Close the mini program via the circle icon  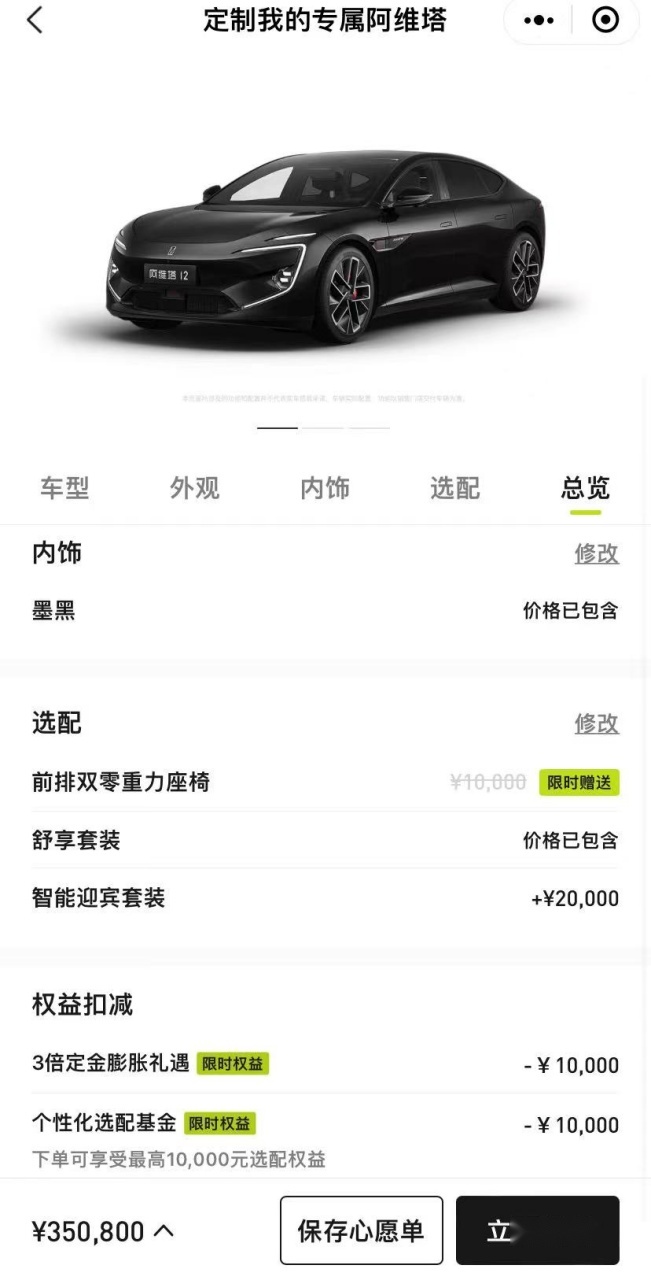tap(605, 20)
